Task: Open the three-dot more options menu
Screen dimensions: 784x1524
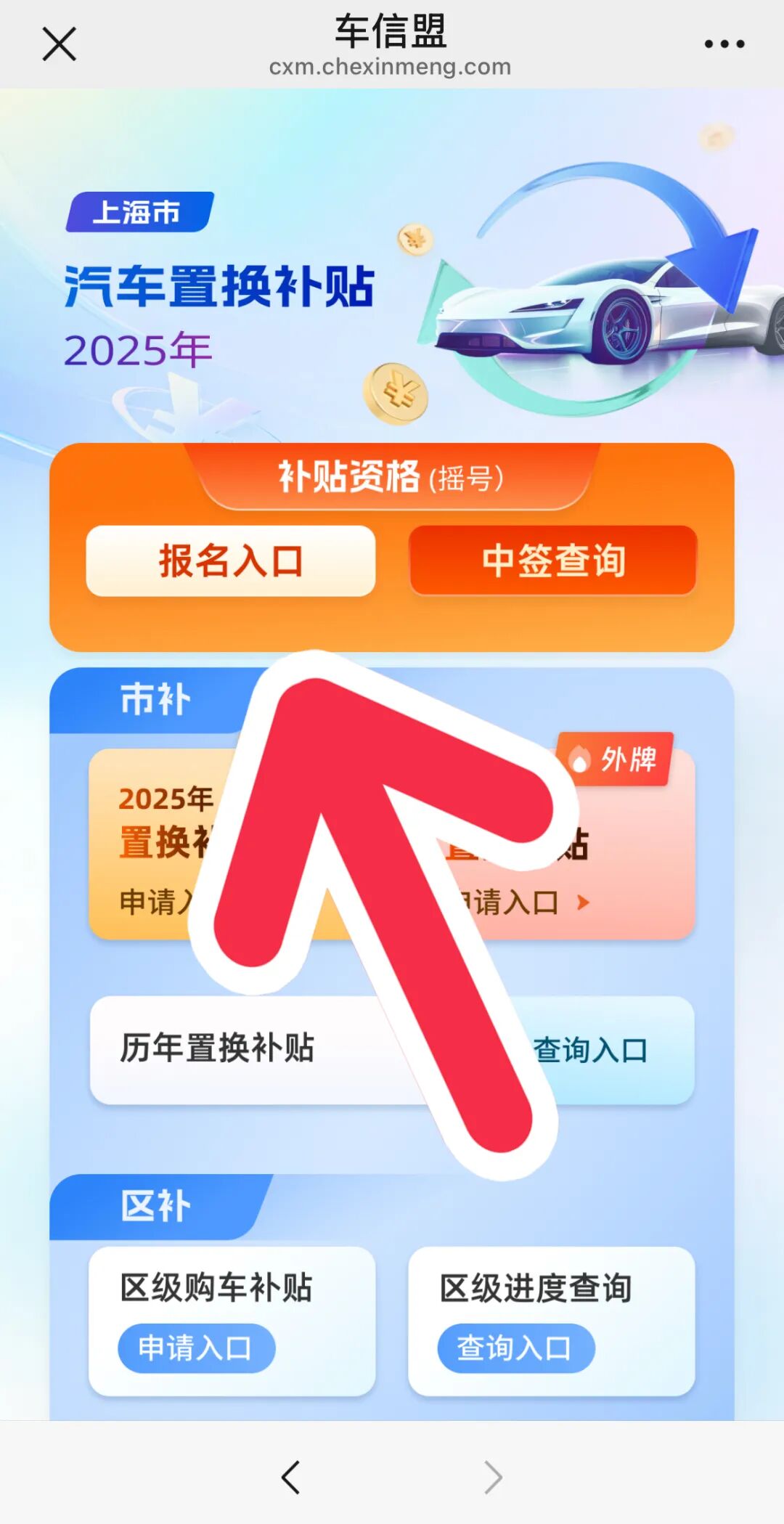Action: (x=724, y=44)
